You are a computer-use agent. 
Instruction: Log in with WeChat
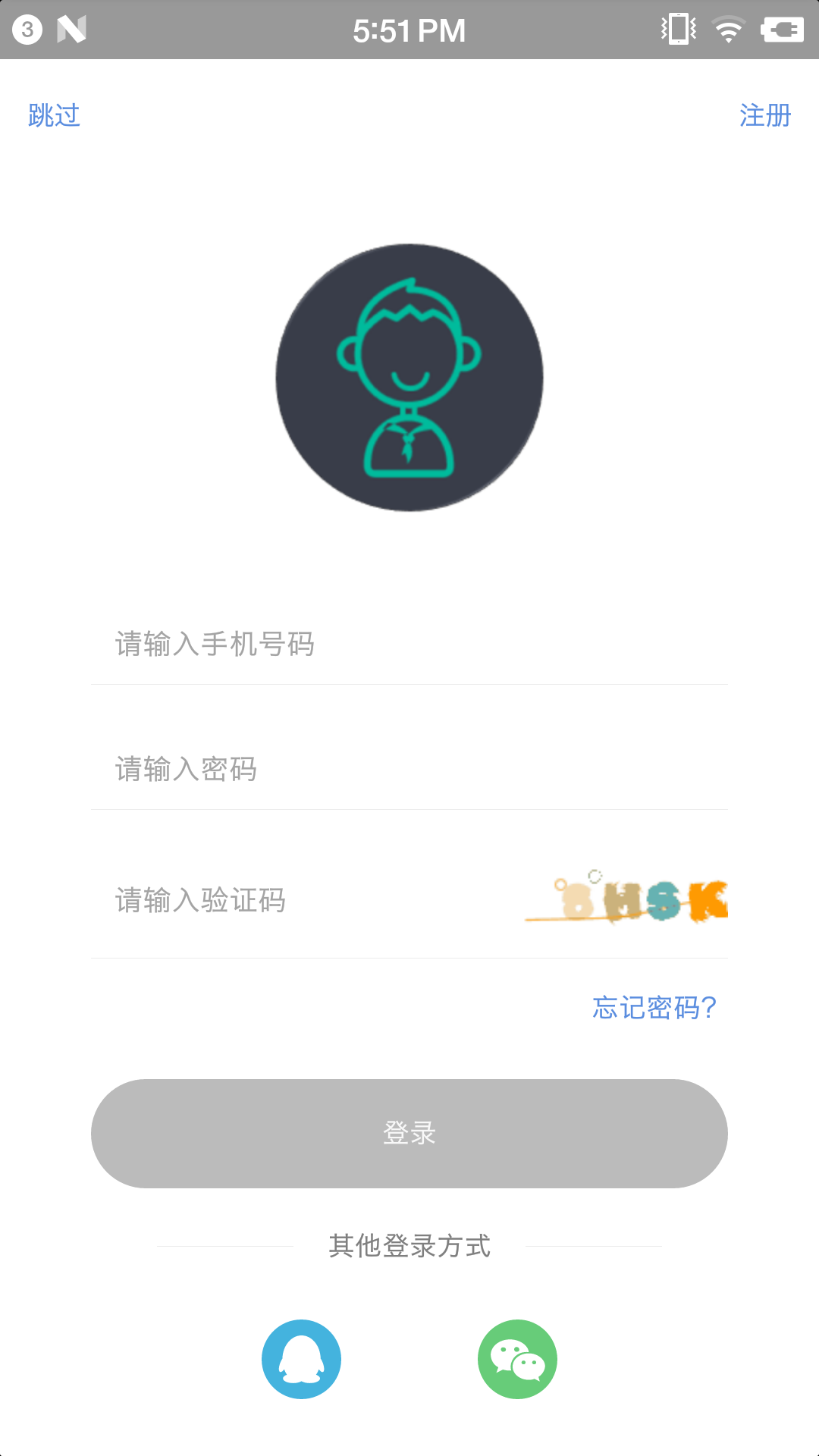click(x=517, y=1359)
